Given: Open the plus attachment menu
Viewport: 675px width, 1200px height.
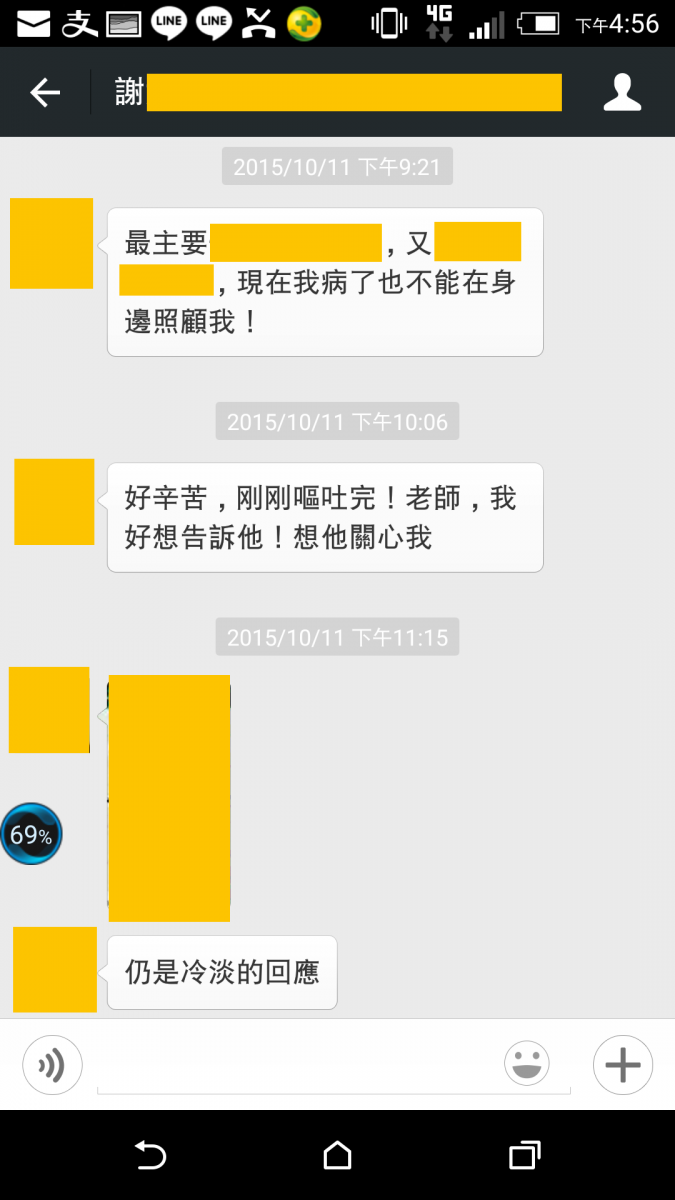Looking at the screenshot, I should [622, 1064].
